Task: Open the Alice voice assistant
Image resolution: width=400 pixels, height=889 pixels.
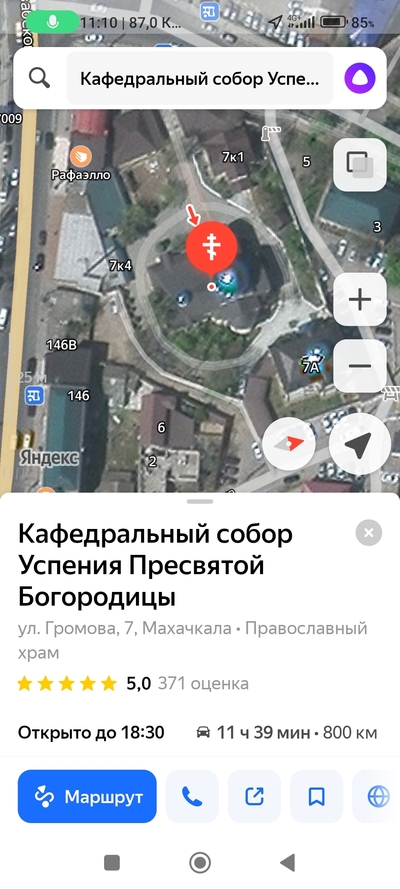Action: [x=360, y=78]
